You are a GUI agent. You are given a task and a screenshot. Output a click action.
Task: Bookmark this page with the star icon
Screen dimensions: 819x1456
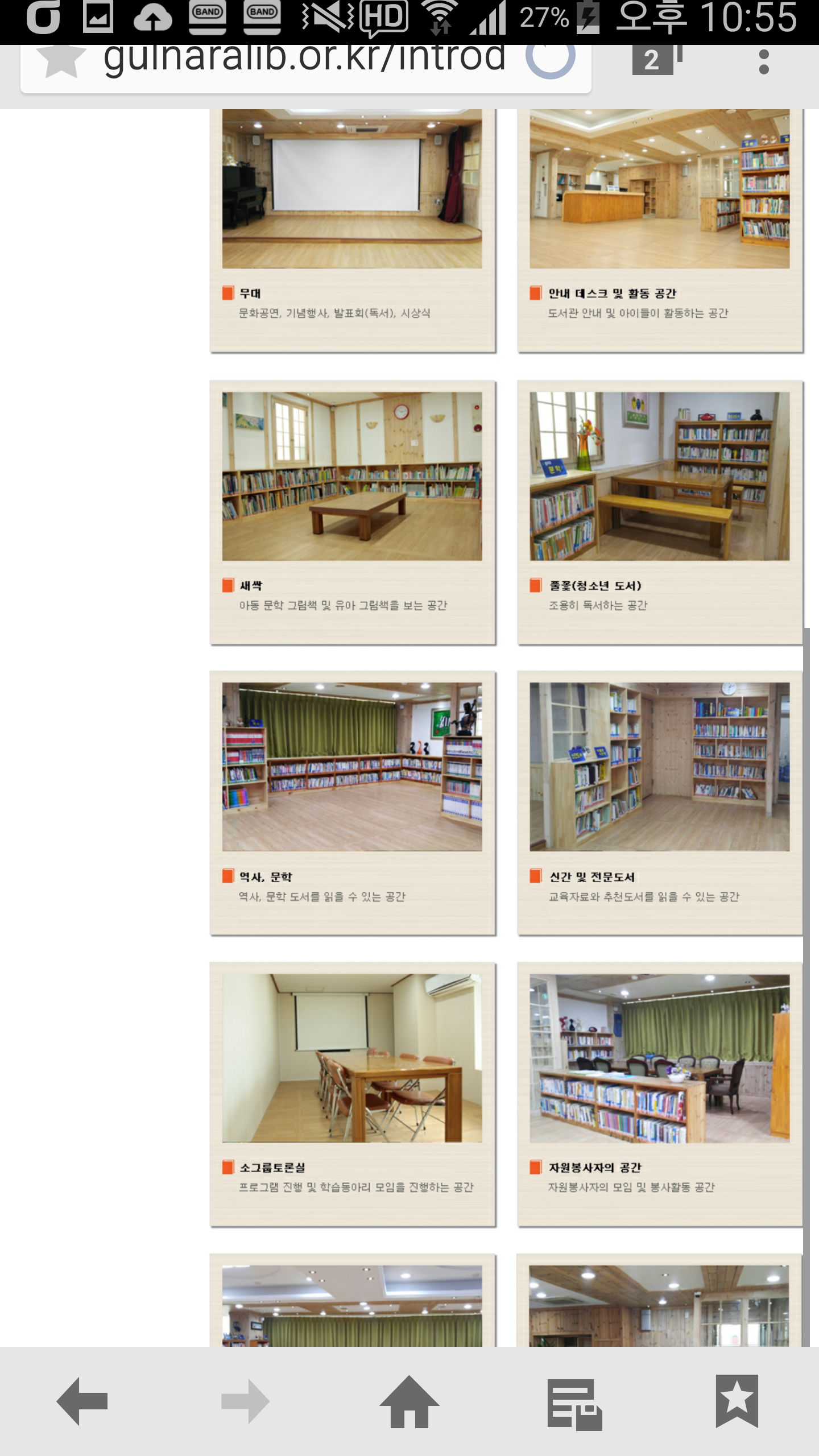pyautogui.click(x=61, y=59)
